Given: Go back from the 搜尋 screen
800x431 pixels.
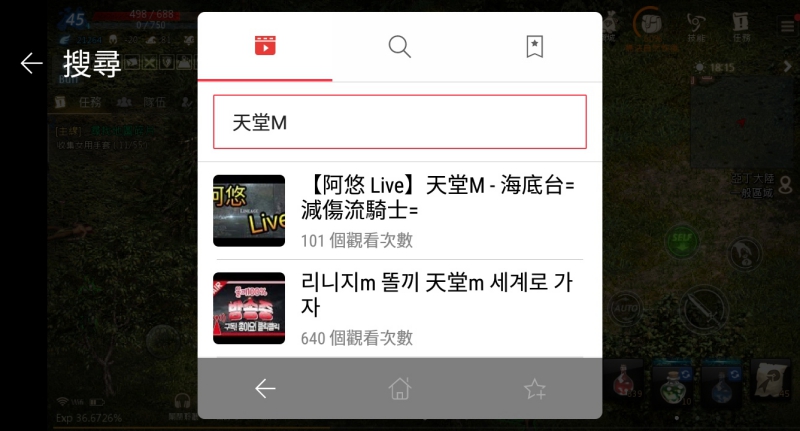Looking at the screenshot, I should click(x=31, y=63).
